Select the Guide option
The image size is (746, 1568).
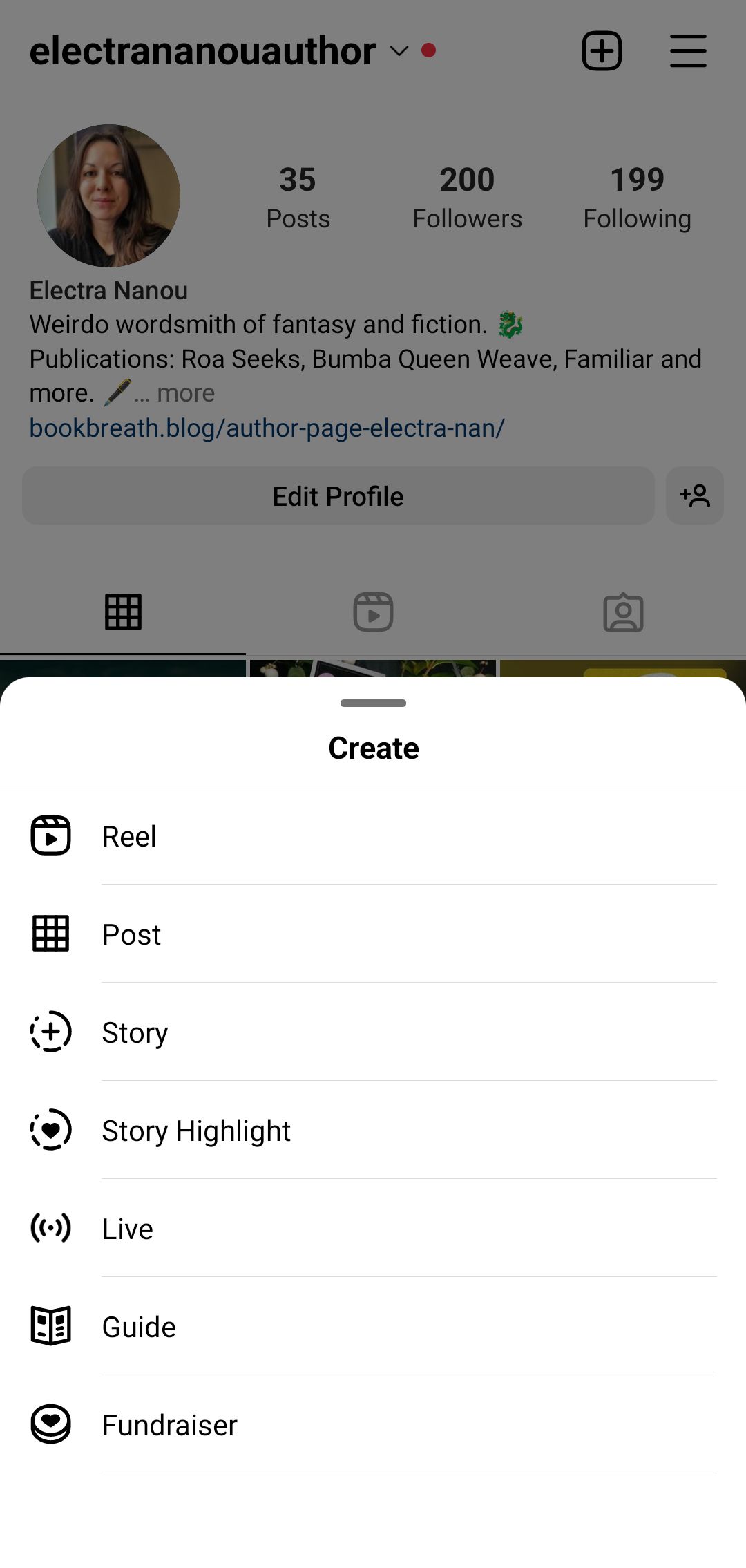point(373,1327)
